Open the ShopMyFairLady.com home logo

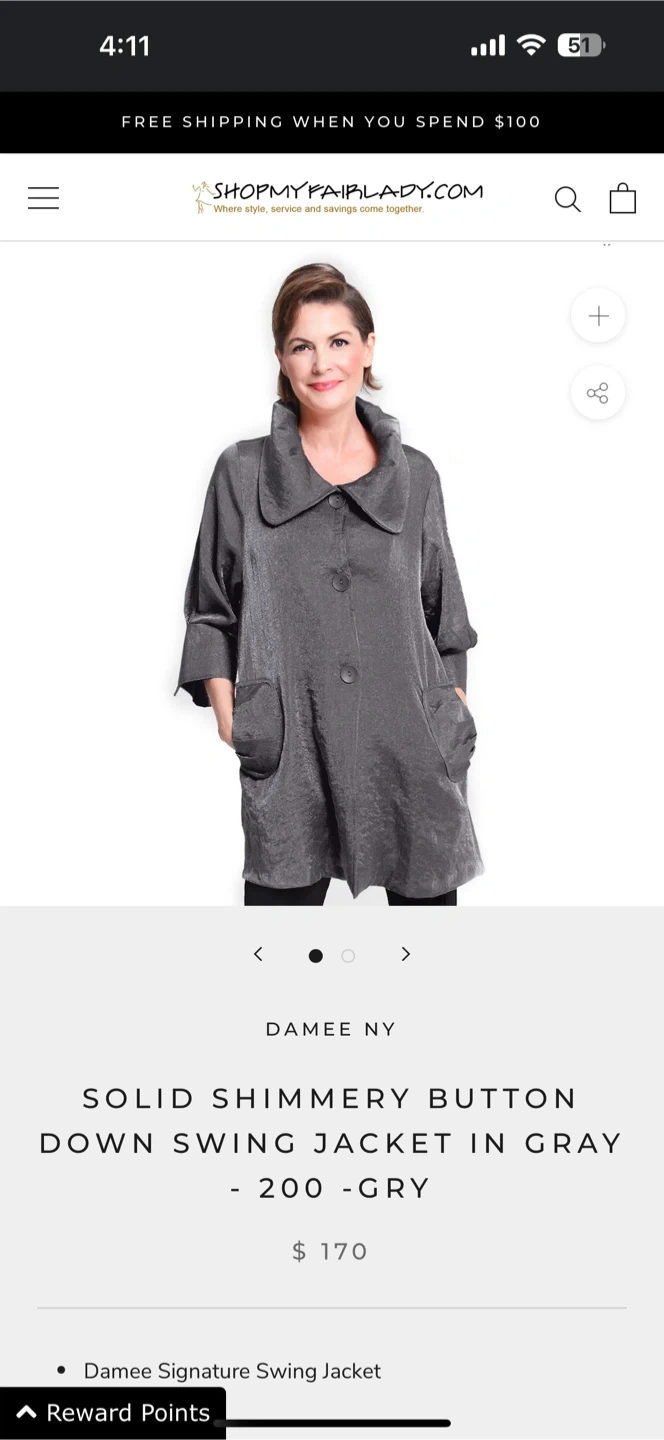coord(337,196)
